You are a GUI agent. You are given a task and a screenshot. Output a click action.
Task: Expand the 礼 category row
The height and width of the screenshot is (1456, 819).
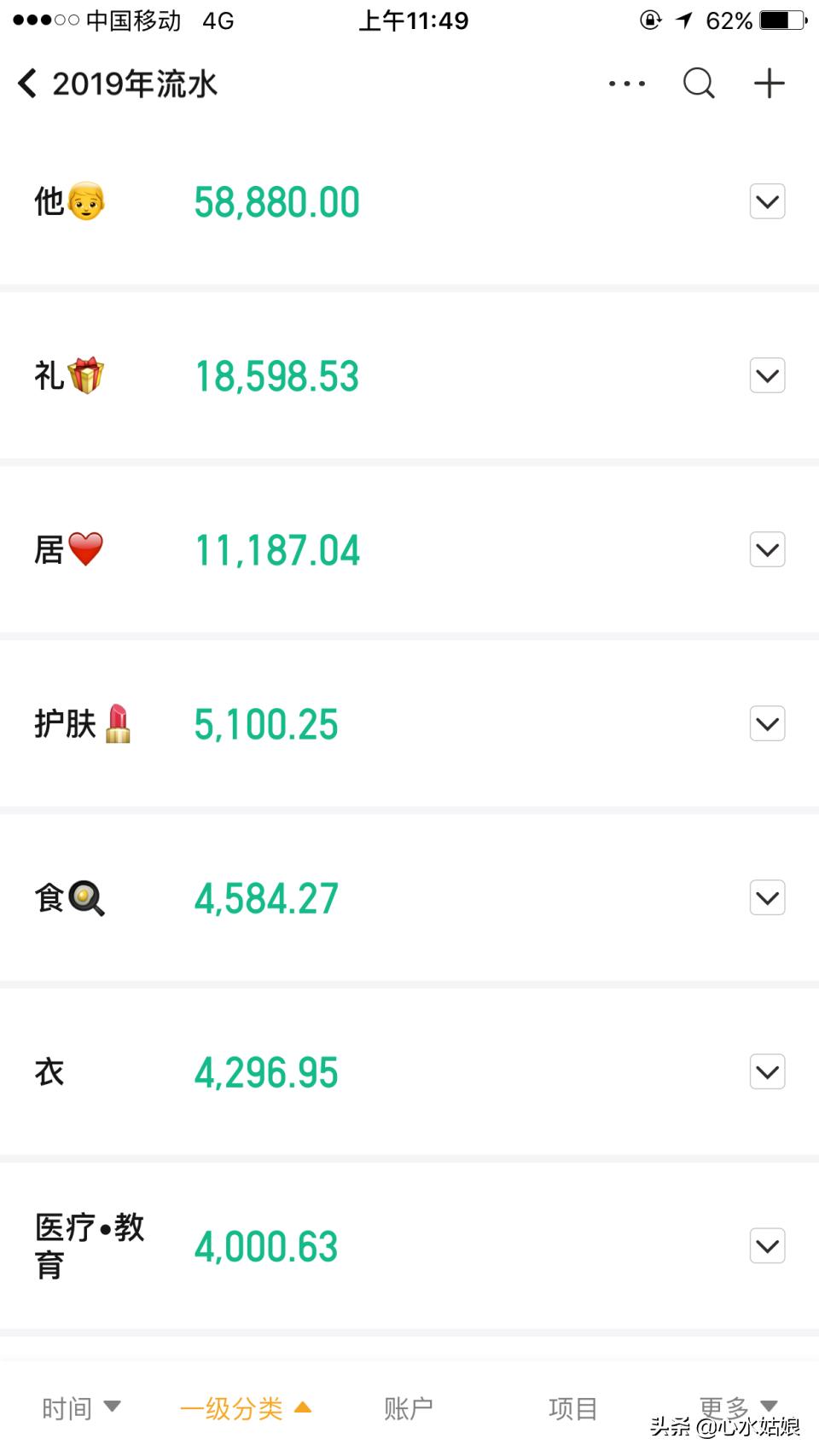(766, 375)
